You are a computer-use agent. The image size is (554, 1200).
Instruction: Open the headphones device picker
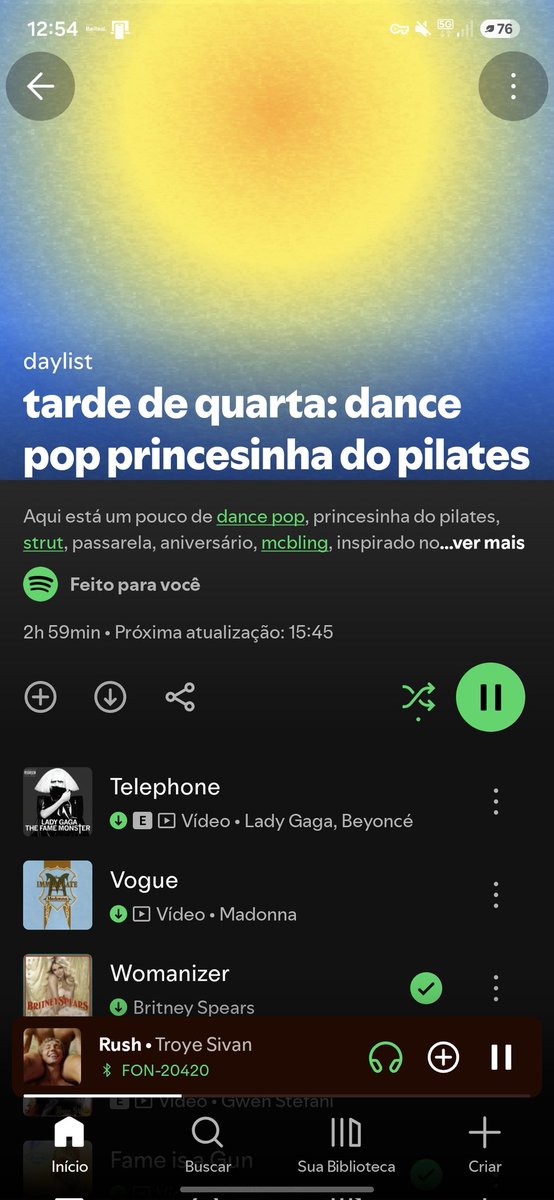385,1057
